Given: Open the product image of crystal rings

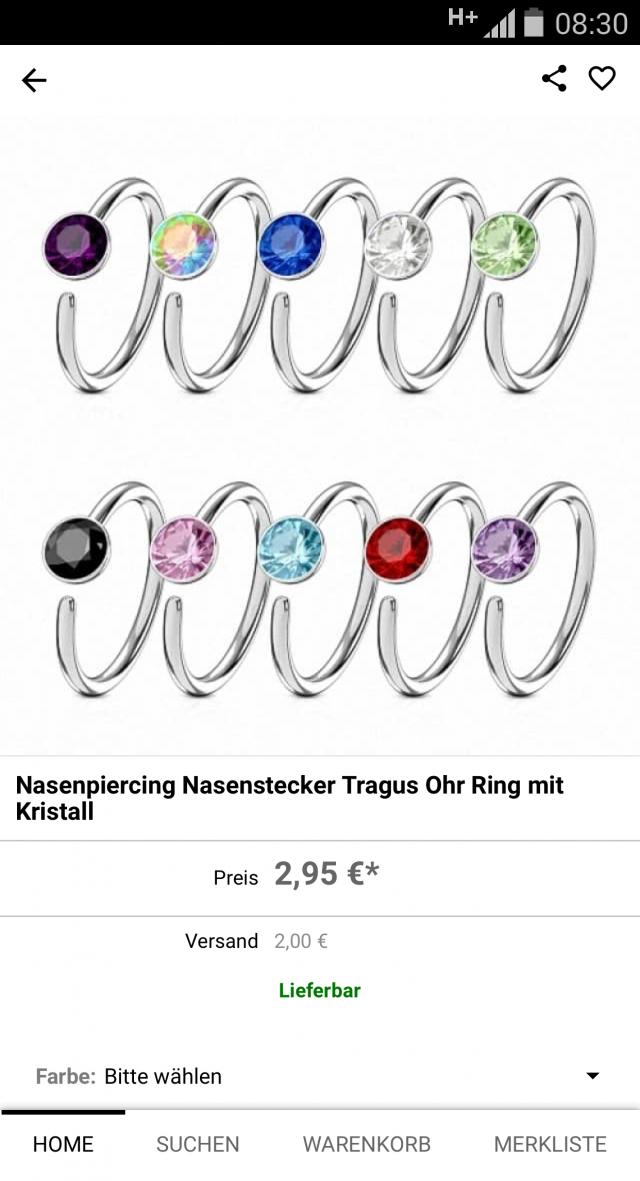Looking at the screenshot, I should coord(320,435).
